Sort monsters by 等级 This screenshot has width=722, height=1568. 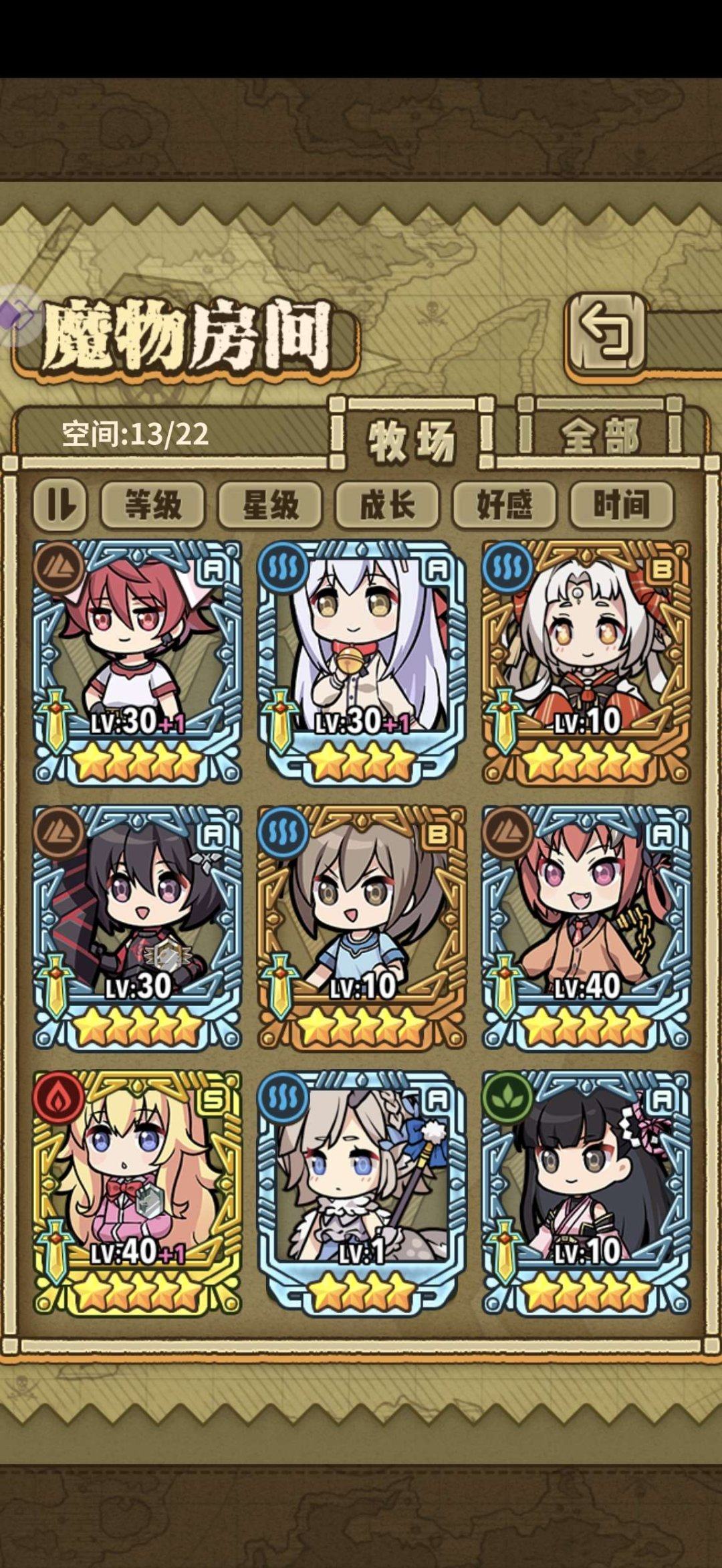click(x=152, y=505)
